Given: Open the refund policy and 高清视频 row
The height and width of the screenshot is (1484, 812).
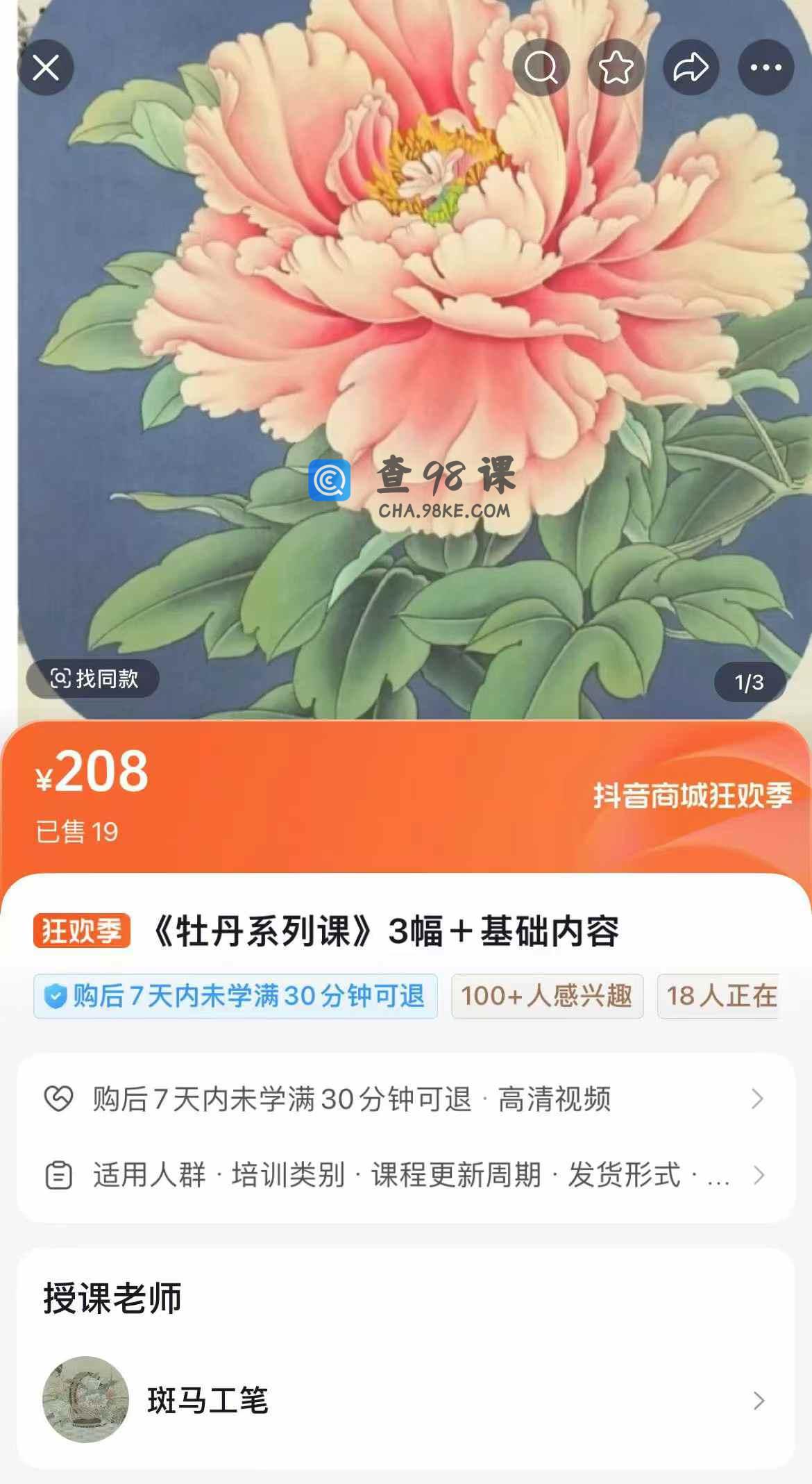Looking at the screenshot, I should tap(405, 1099).
